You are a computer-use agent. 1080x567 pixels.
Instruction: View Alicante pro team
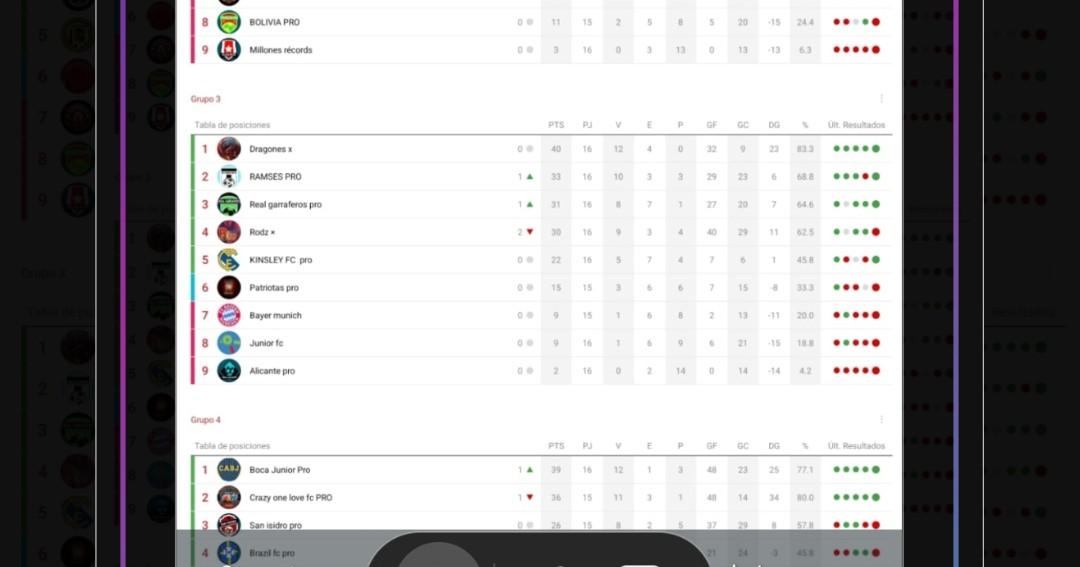click(272, 371)
